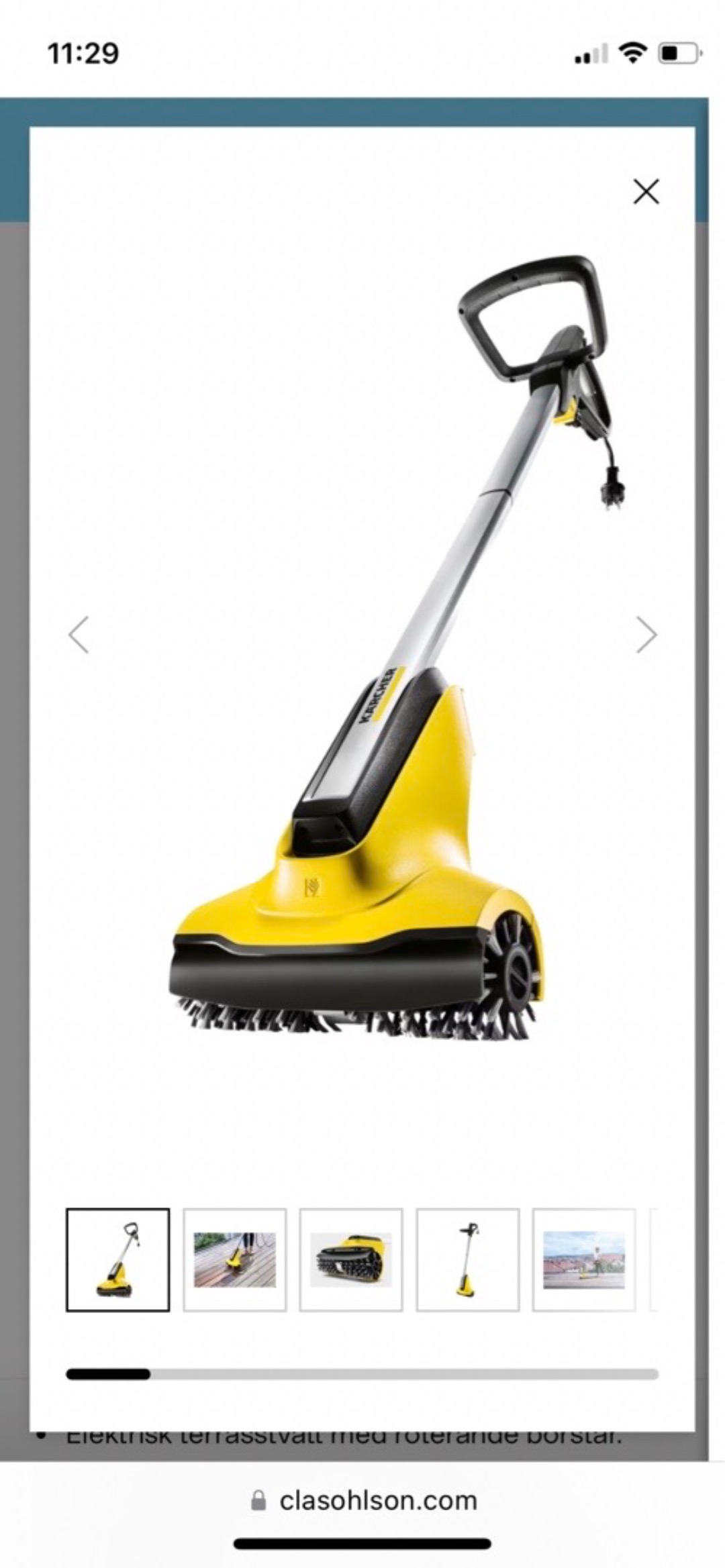725x1568 pixels.
Task: Select the thumbnail of the brush roller underside
Action: pyautogui.click(x=350, y=1259)
